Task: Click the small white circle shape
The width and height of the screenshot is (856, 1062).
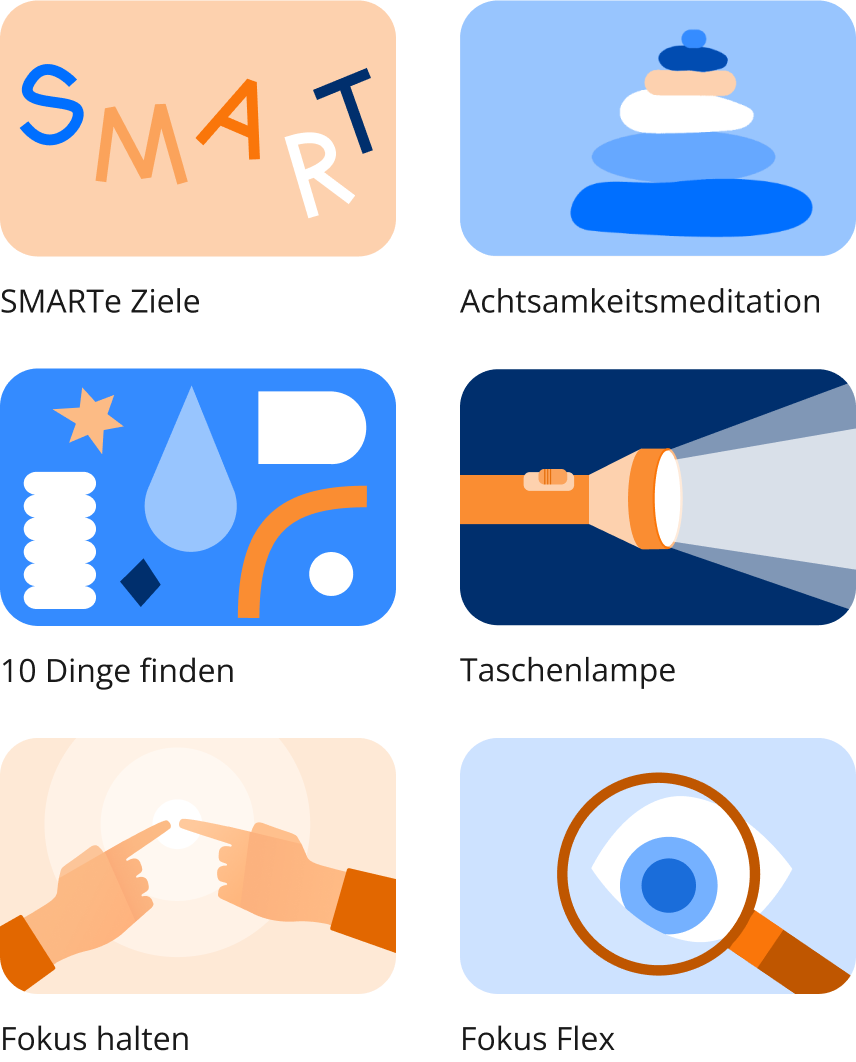Action: point(330,572)
